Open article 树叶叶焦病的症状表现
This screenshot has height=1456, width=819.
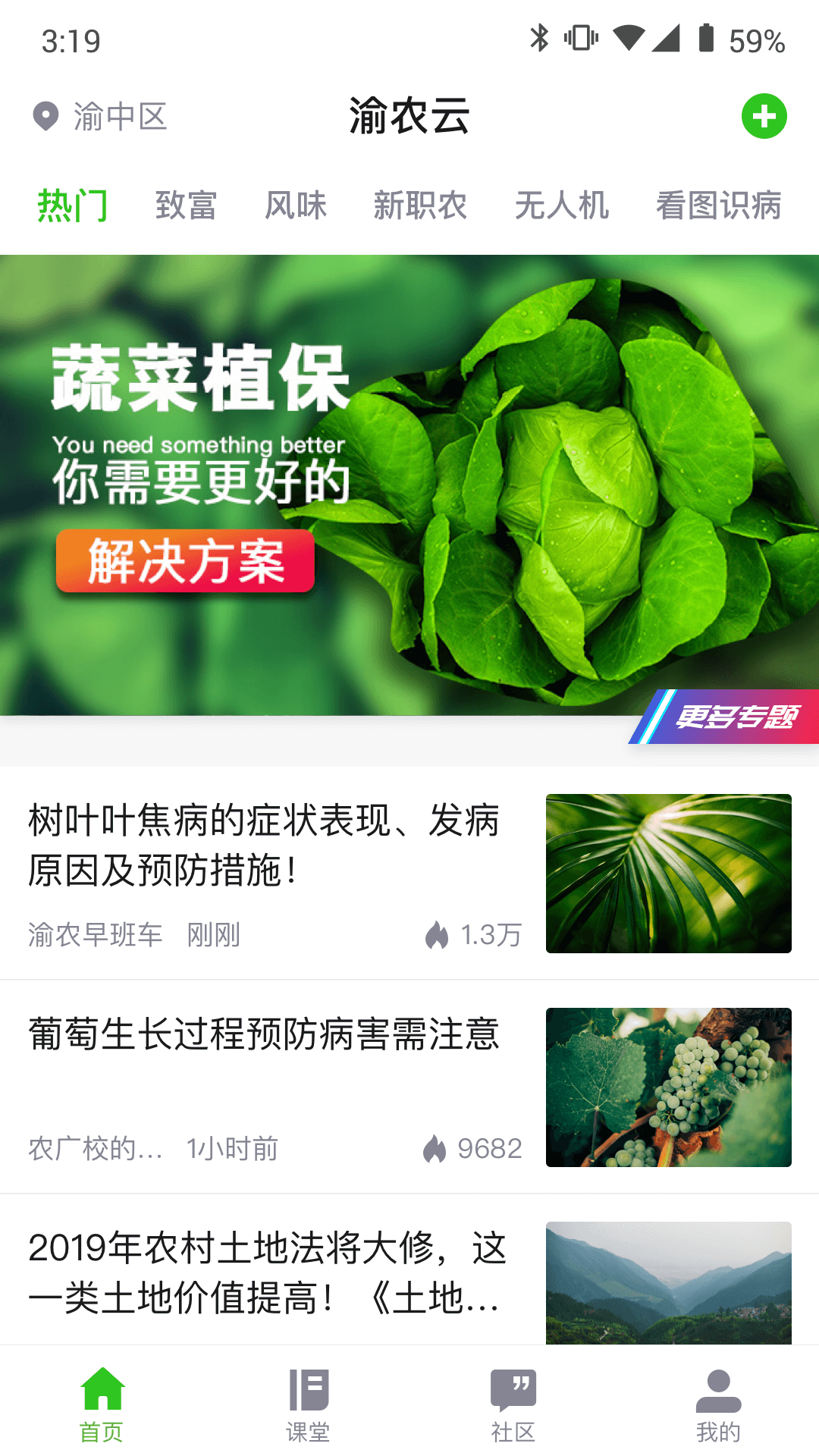pyautogui.click(x=265, y=846)
